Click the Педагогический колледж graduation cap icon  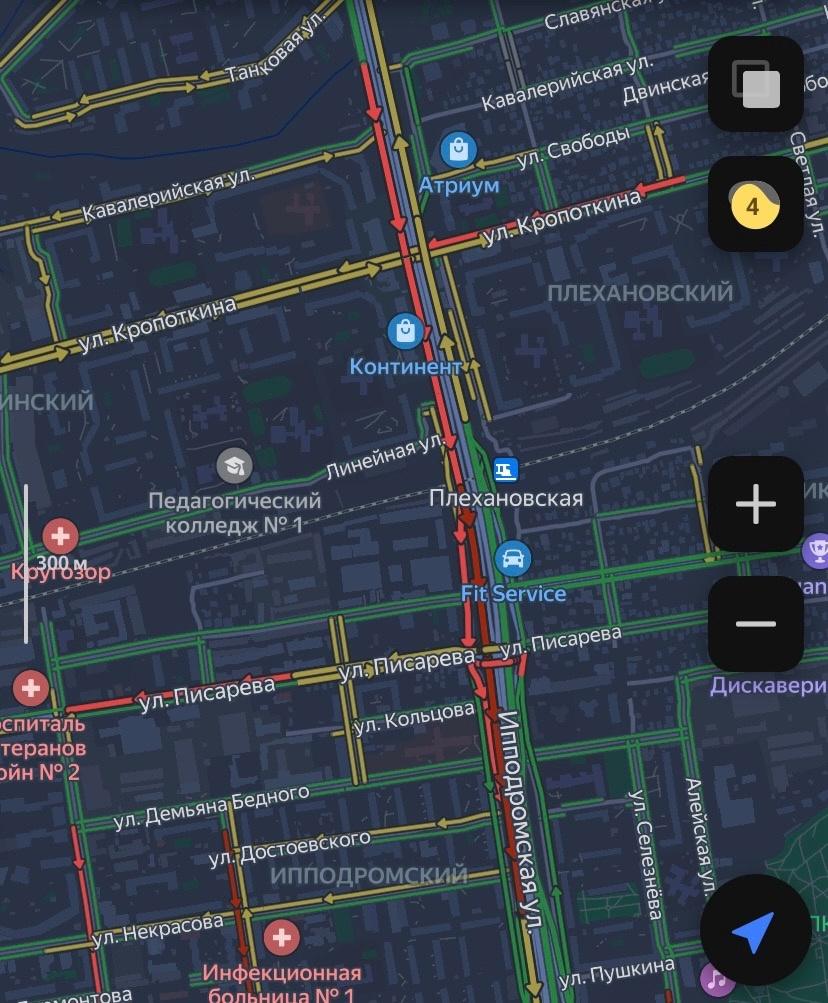[234, 465]
